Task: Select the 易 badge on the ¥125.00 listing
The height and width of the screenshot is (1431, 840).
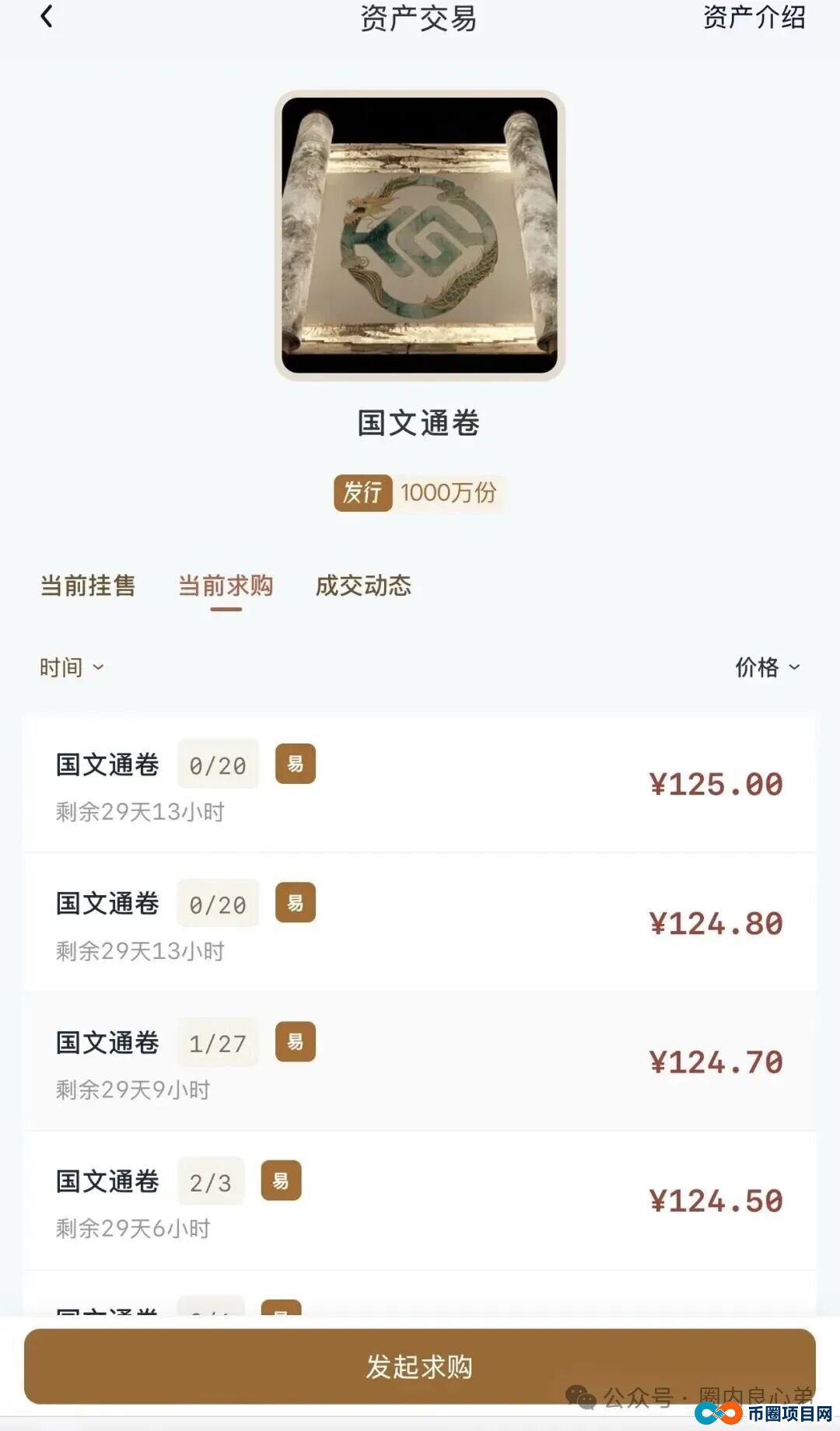Action: point(295,764)
